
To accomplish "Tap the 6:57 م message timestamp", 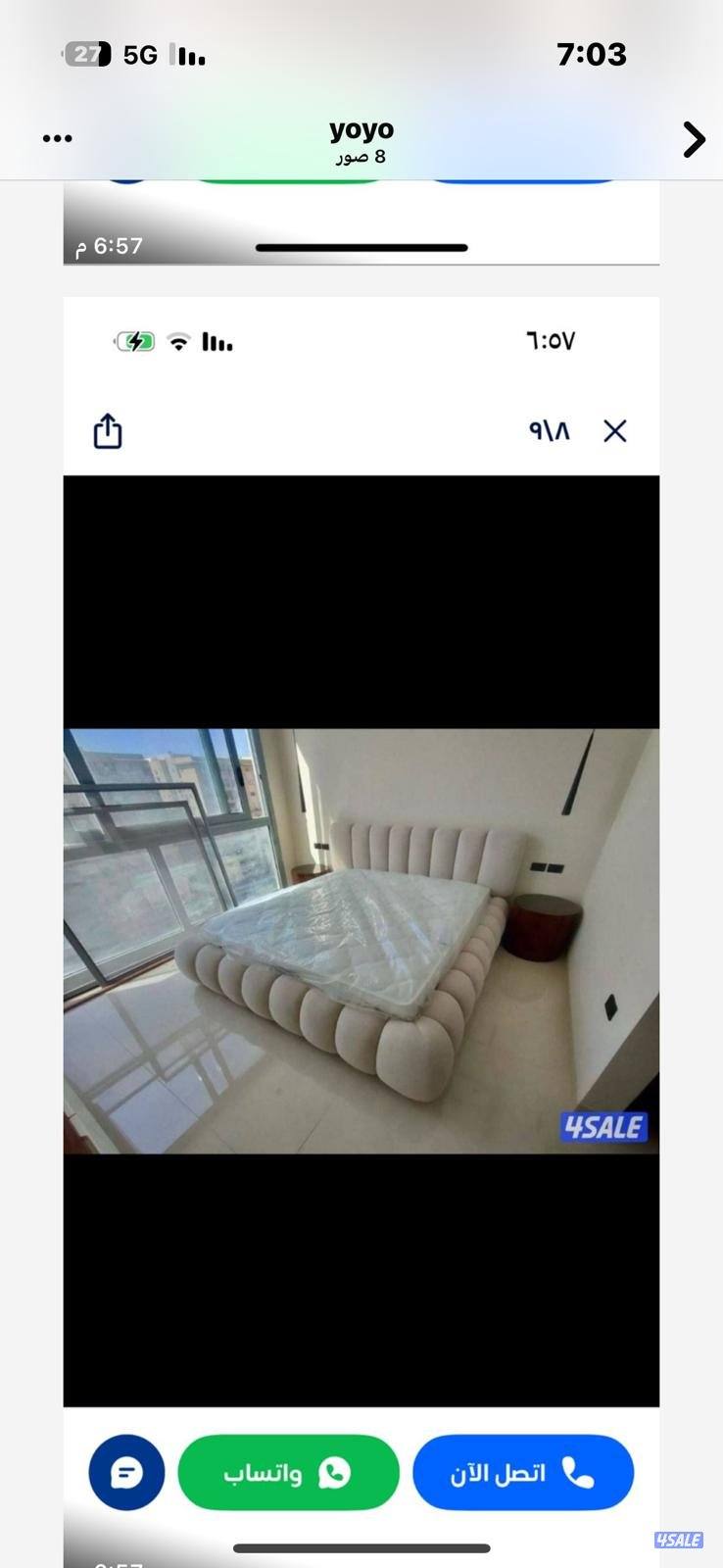I will (x=110, y=246).
